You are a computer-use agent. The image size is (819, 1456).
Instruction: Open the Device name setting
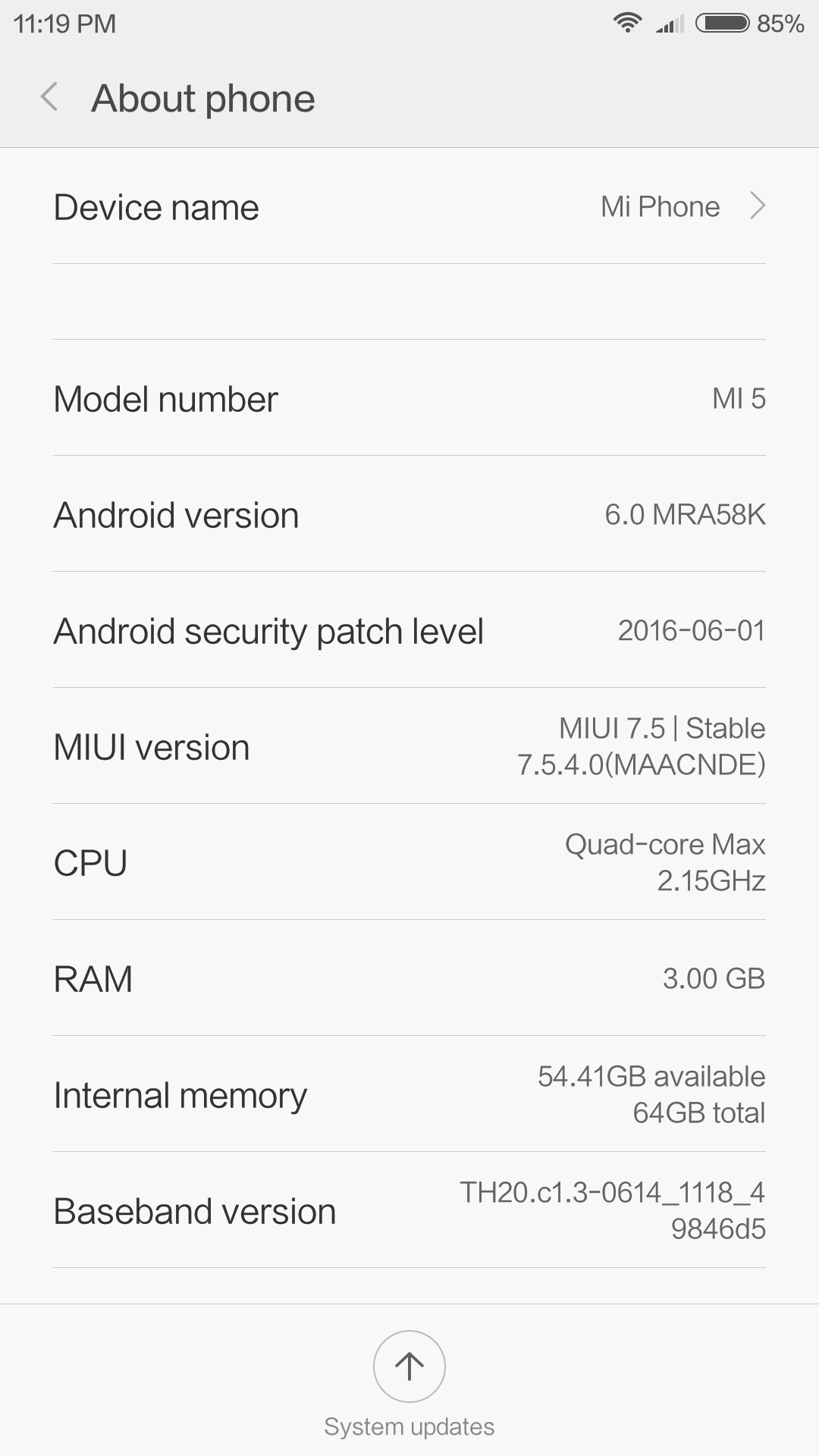click(409, 207)
